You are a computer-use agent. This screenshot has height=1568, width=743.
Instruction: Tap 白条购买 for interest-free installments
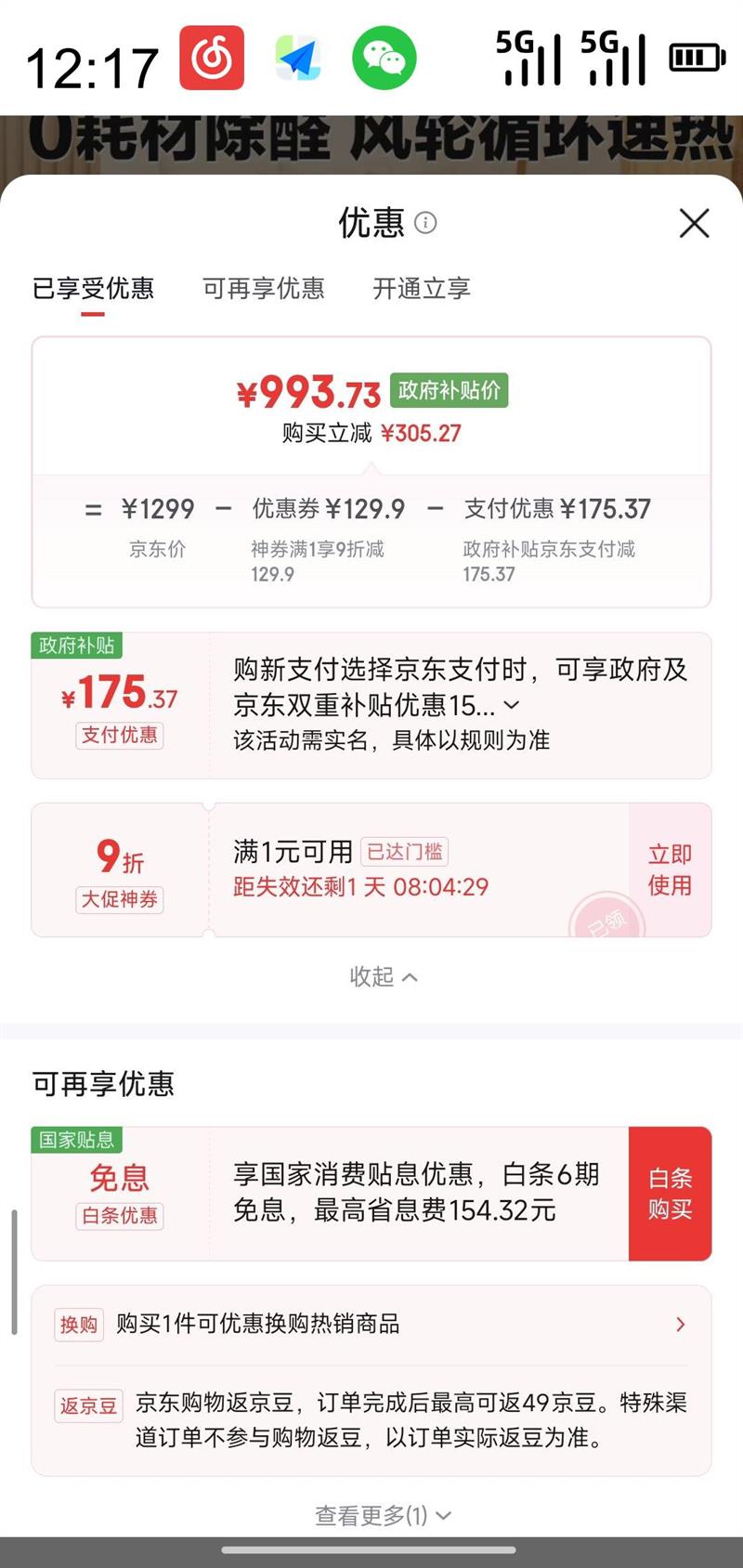point(670,1194)
